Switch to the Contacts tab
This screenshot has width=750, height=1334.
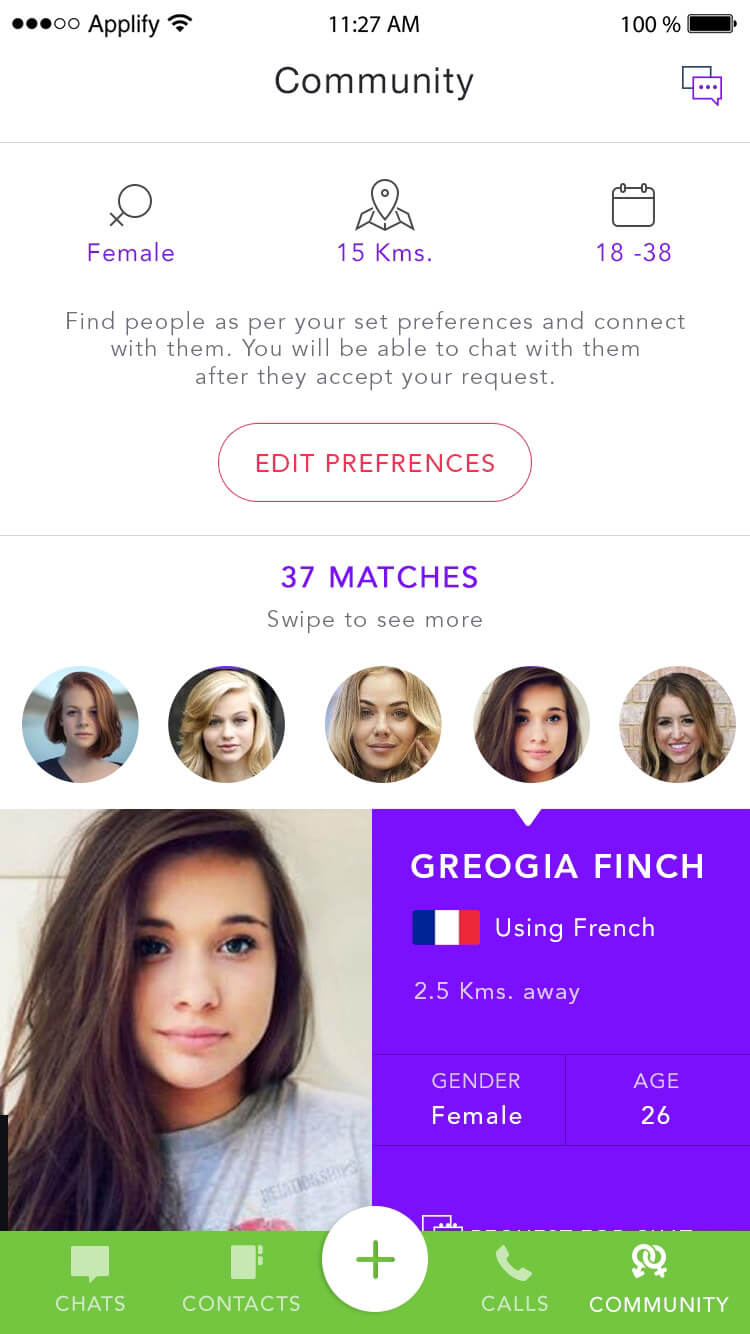coord(241,1279)
